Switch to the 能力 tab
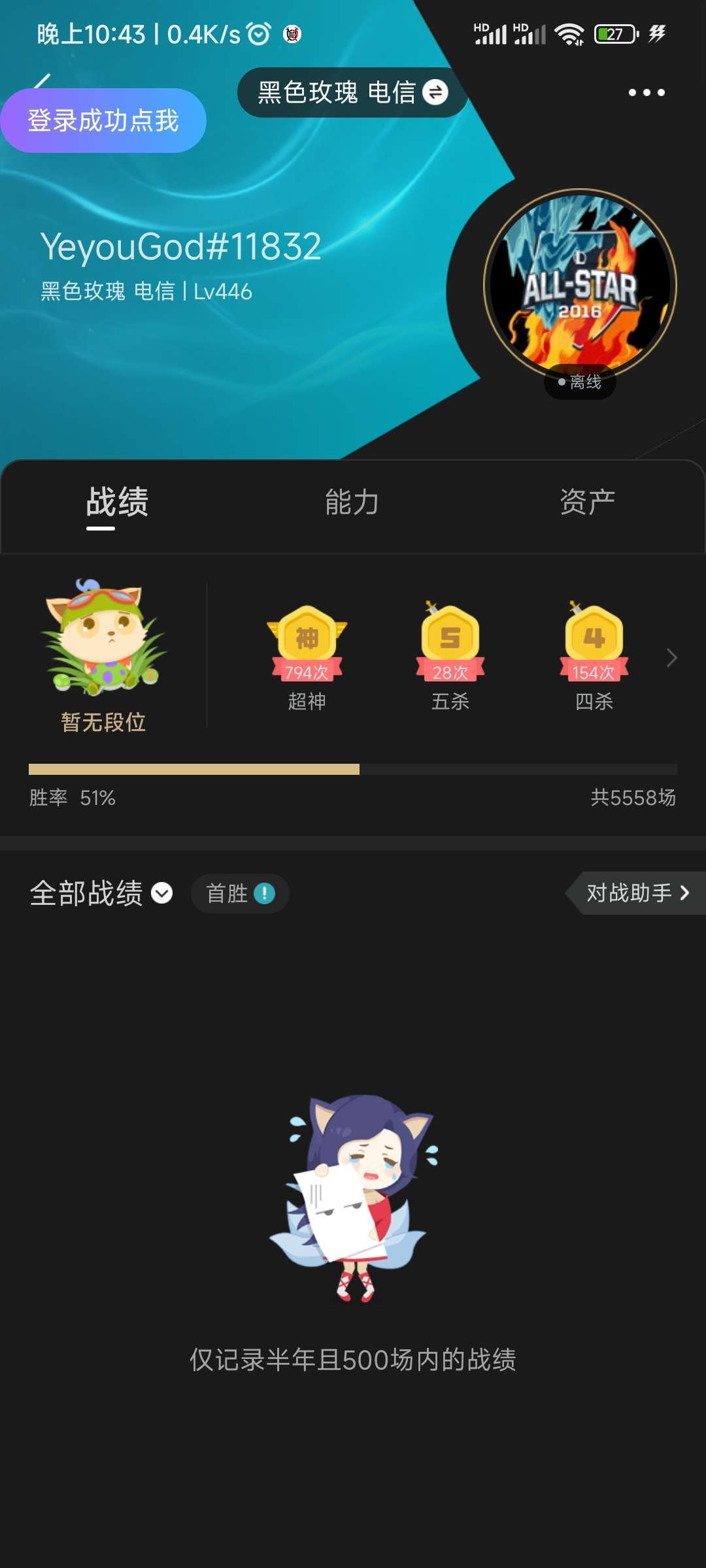 [352, 502]
